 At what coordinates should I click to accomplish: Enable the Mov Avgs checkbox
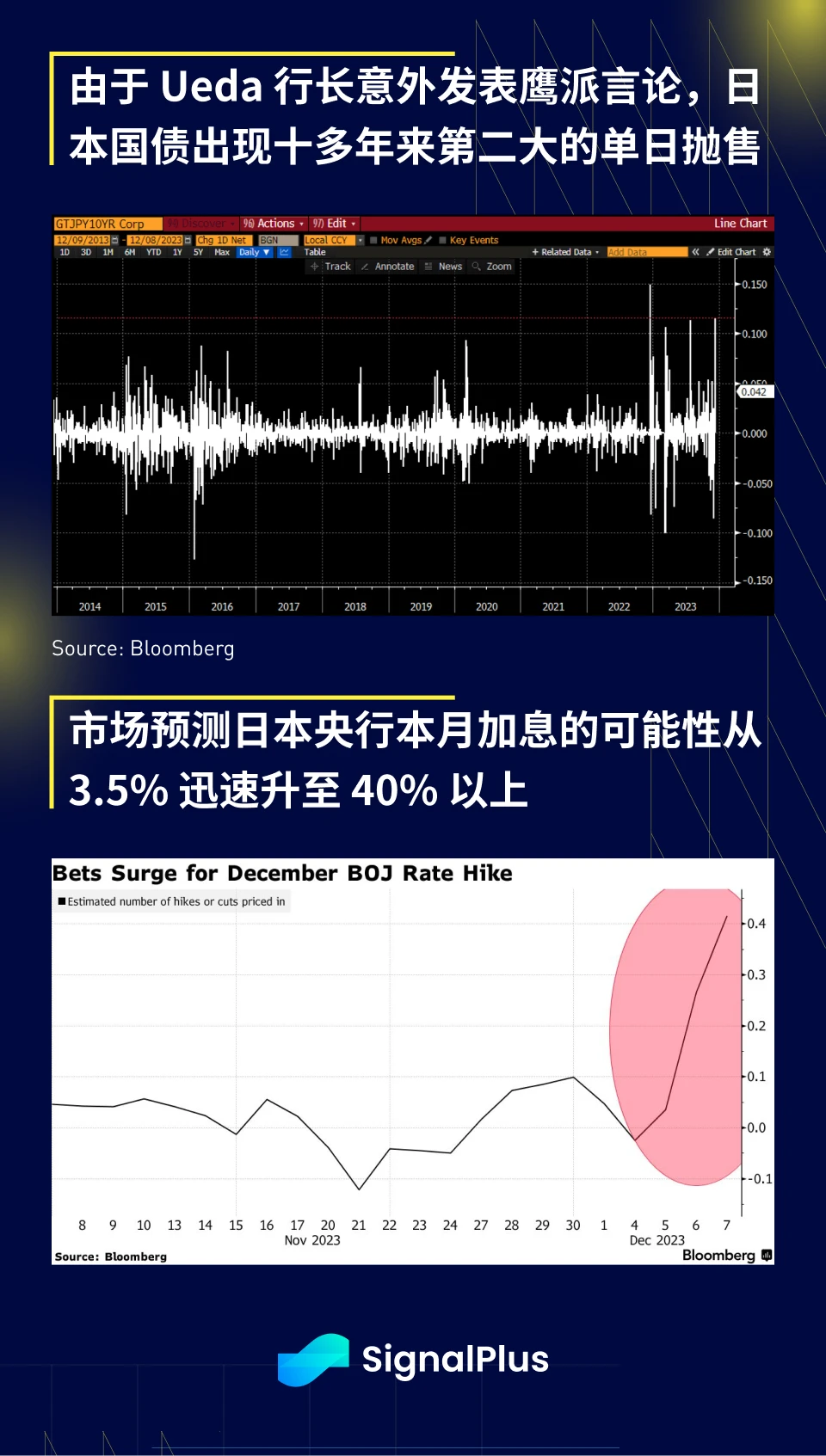click(372, 240)
